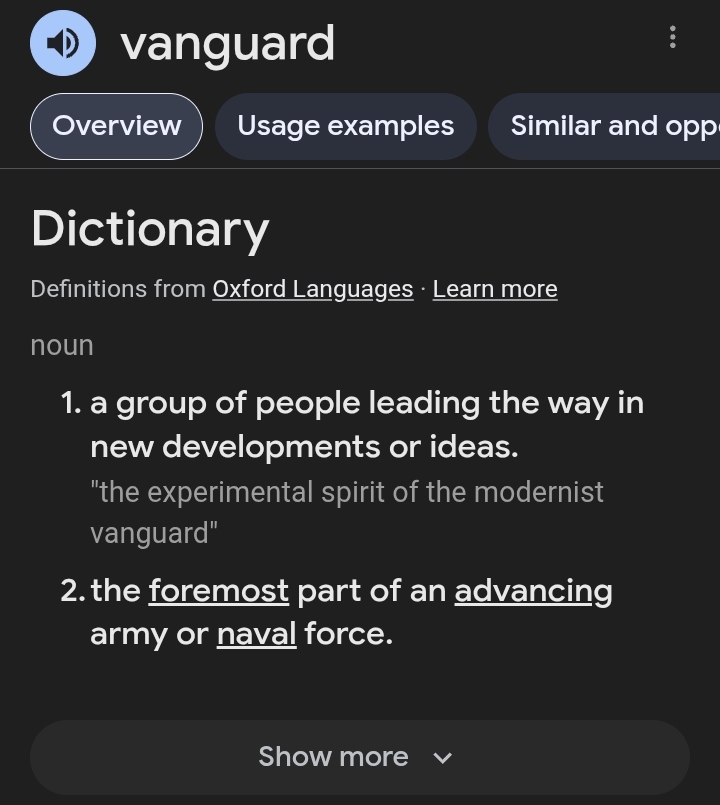This screenshot has width=720, height=805.
Task: Open the three-dot overflow menu
Action: click(673, 38)
